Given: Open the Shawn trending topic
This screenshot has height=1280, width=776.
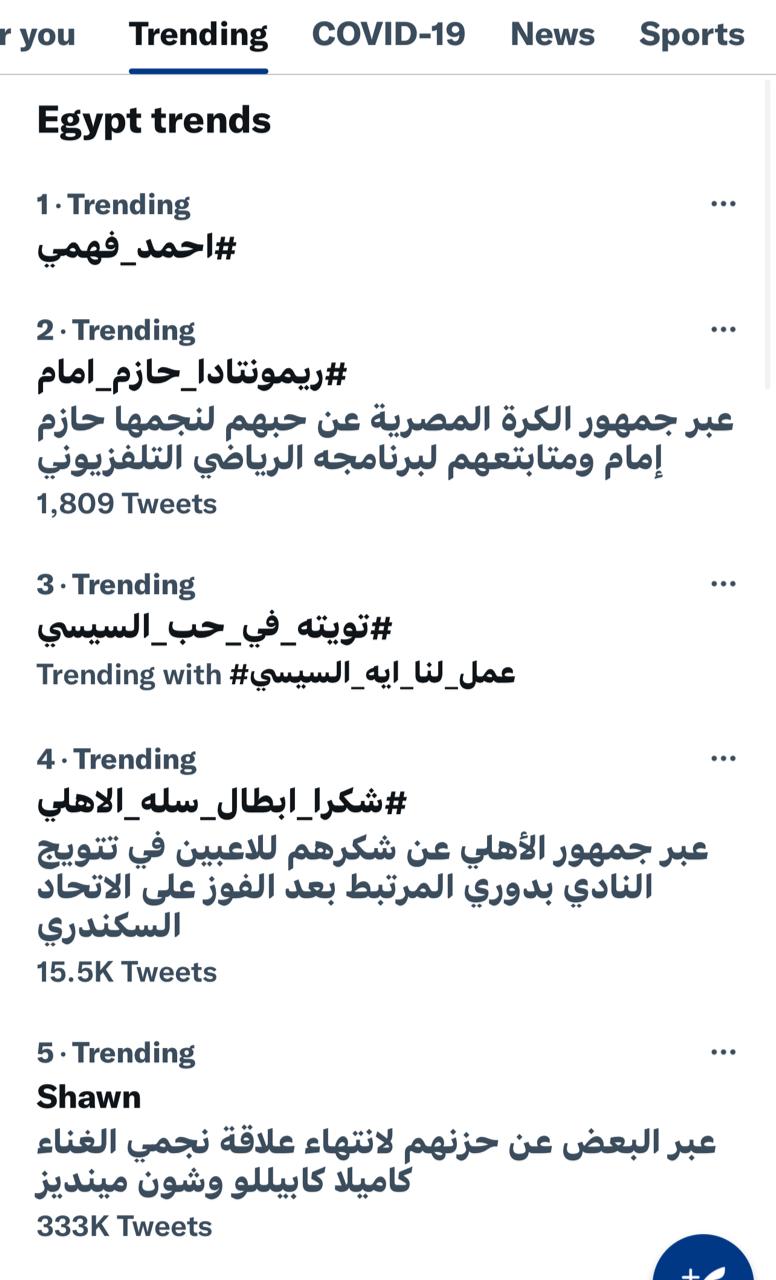Looking at the screenshot, I should [89, 1097].
